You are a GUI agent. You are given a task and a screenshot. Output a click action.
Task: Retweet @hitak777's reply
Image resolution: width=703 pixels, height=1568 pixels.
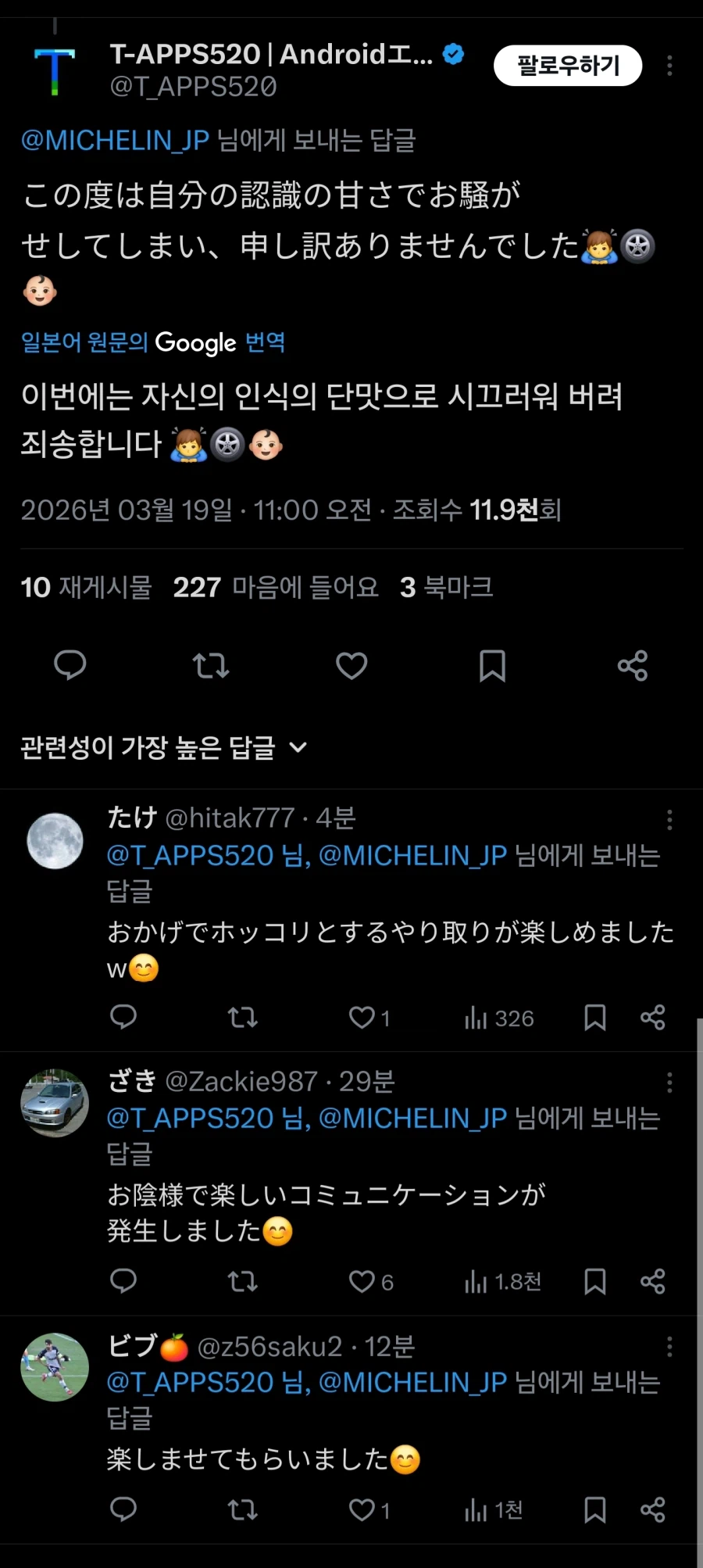click(242, 1018)
